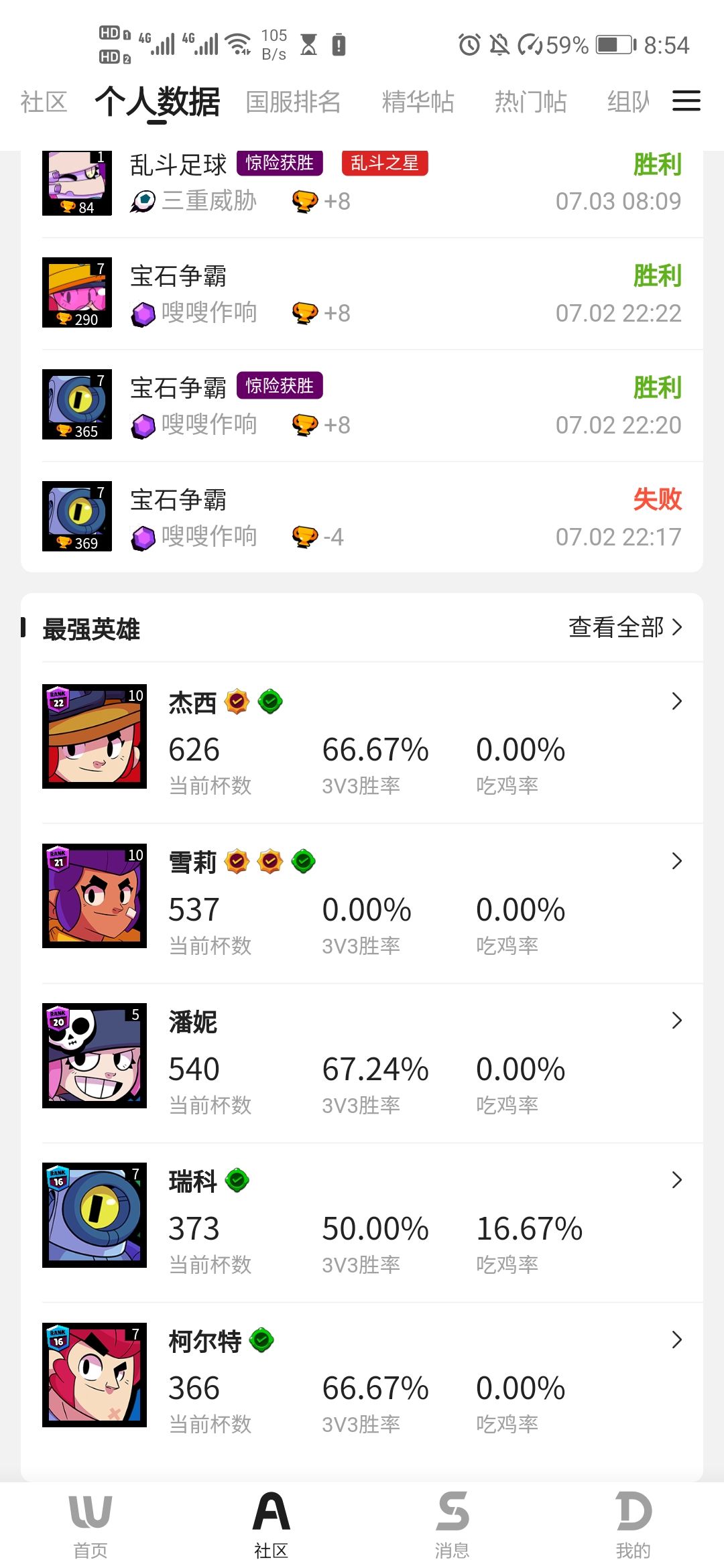The image size is (724, 1568).
Task: Expand the 柯尔特 hero row arrow
Action: (677, 1340)
